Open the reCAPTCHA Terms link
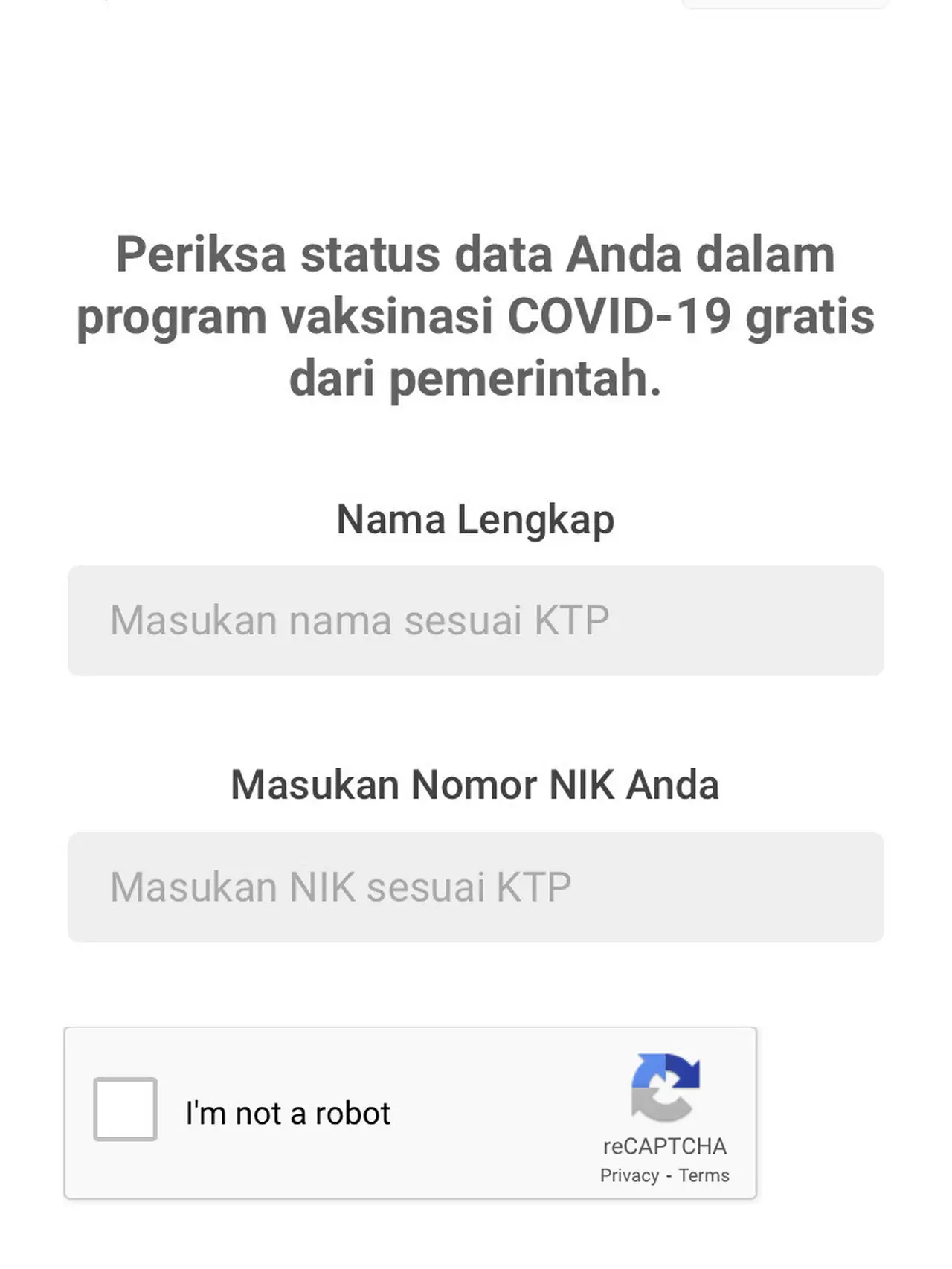This screenshot has width=952, height=1269. [x=704, y=1175]
